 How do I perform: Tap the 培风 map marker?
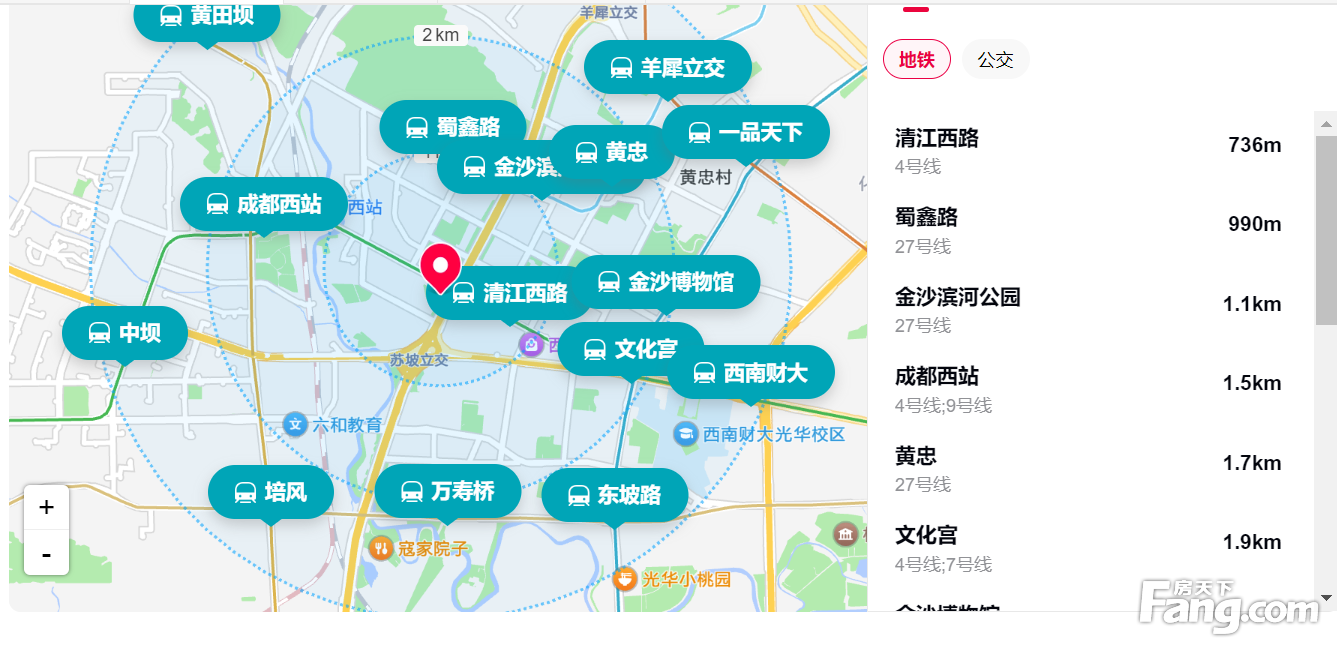pos(271,492)
